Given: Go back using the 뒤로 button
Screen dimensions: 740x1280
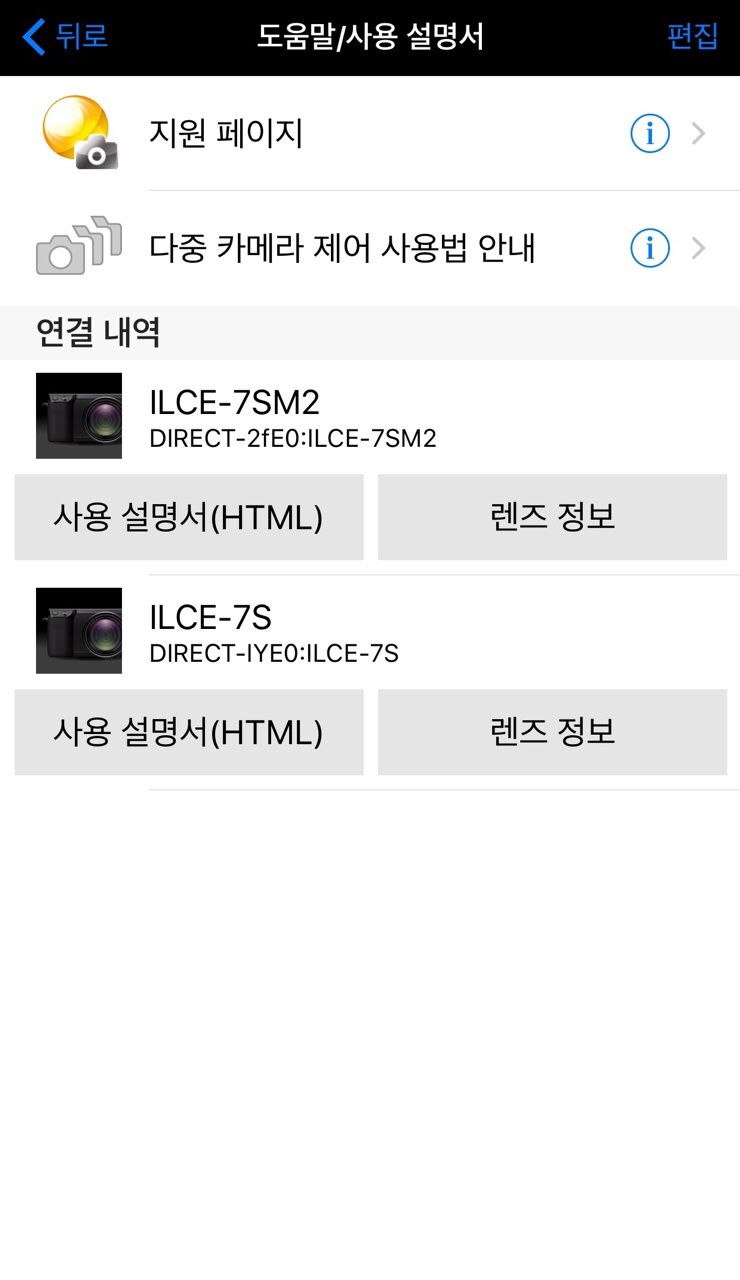Looking at the screenshot, I should click(x=66, y=37).
